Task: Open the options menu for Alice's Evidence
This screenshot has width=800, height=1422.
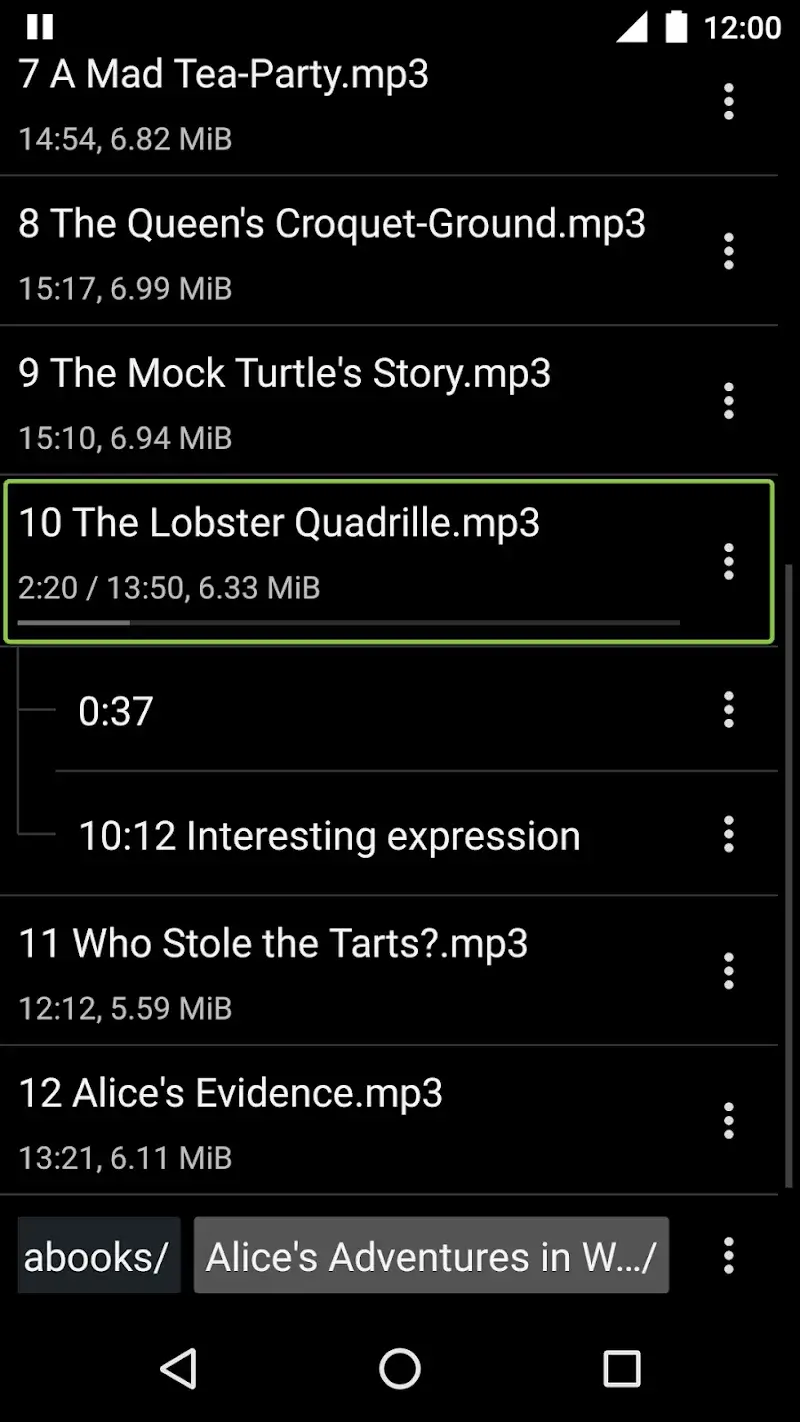Action: point(728,1122)
